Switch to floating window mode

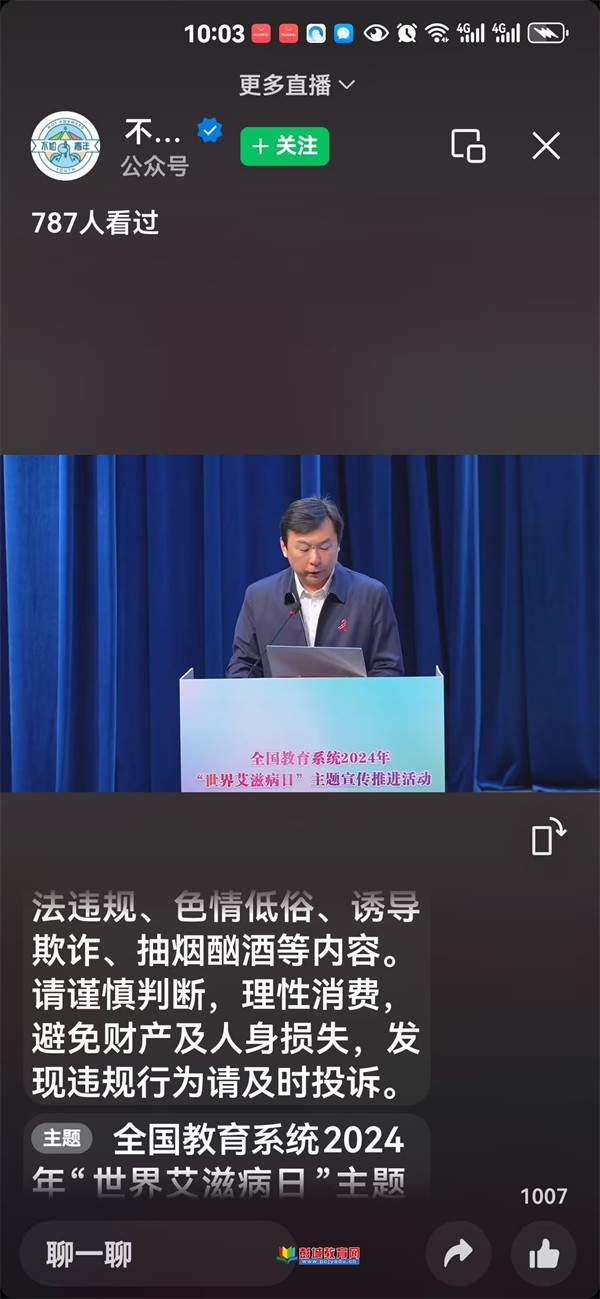tap(468, 146)
